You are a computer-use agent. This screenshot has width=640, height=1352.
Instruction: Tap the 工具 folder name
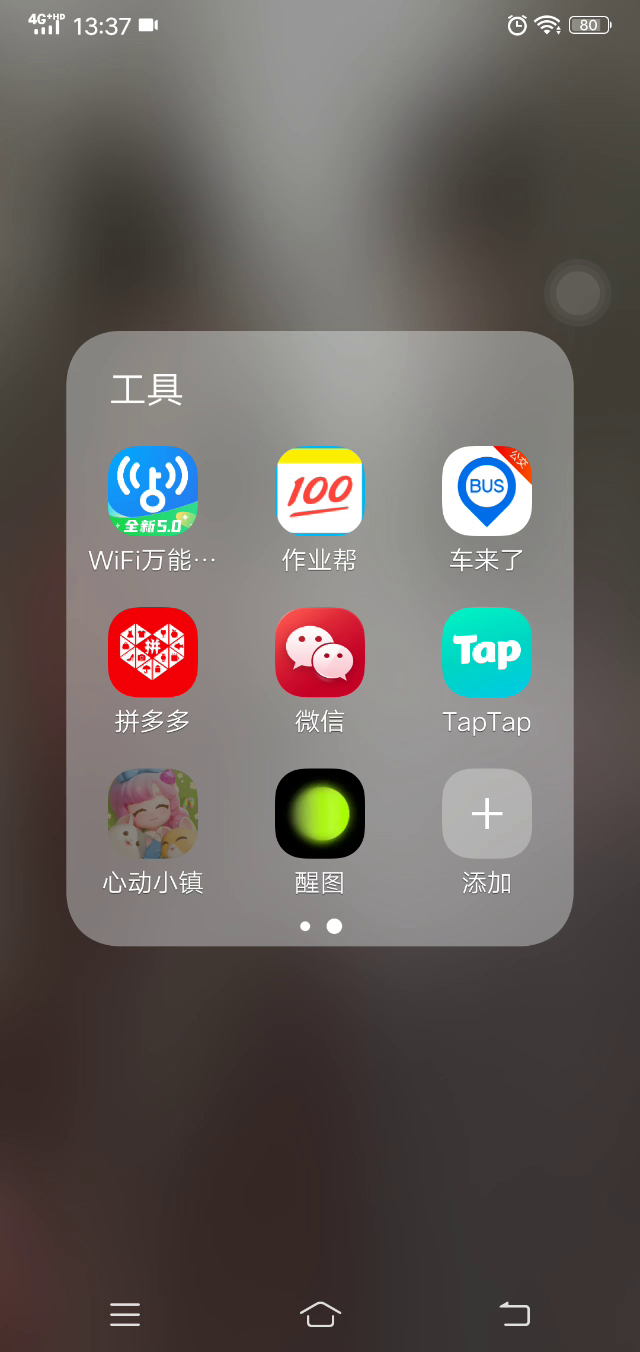click(147, 389)
